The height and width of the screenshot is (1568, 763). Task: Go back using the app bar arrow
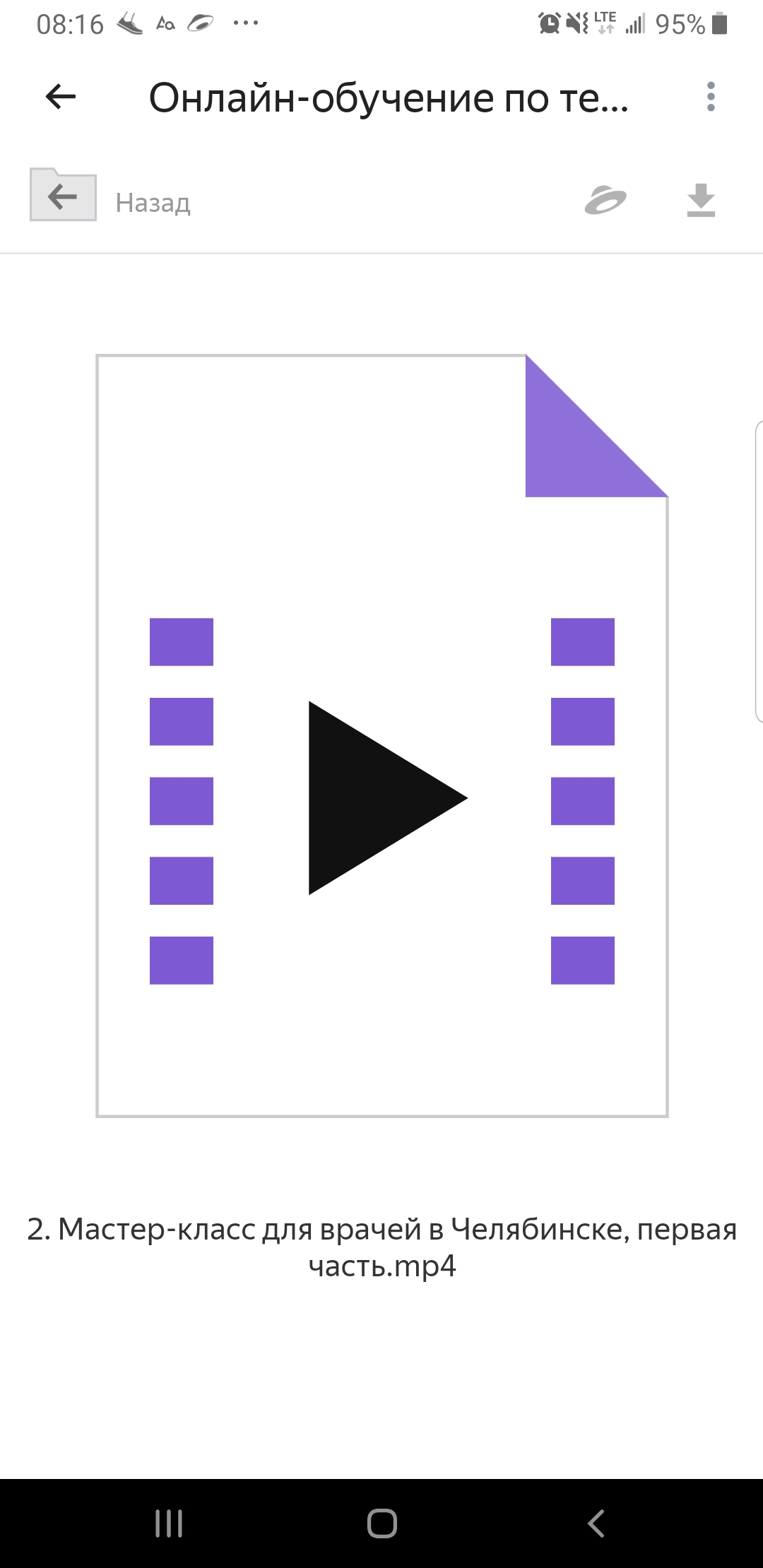[x=61, y=97]
